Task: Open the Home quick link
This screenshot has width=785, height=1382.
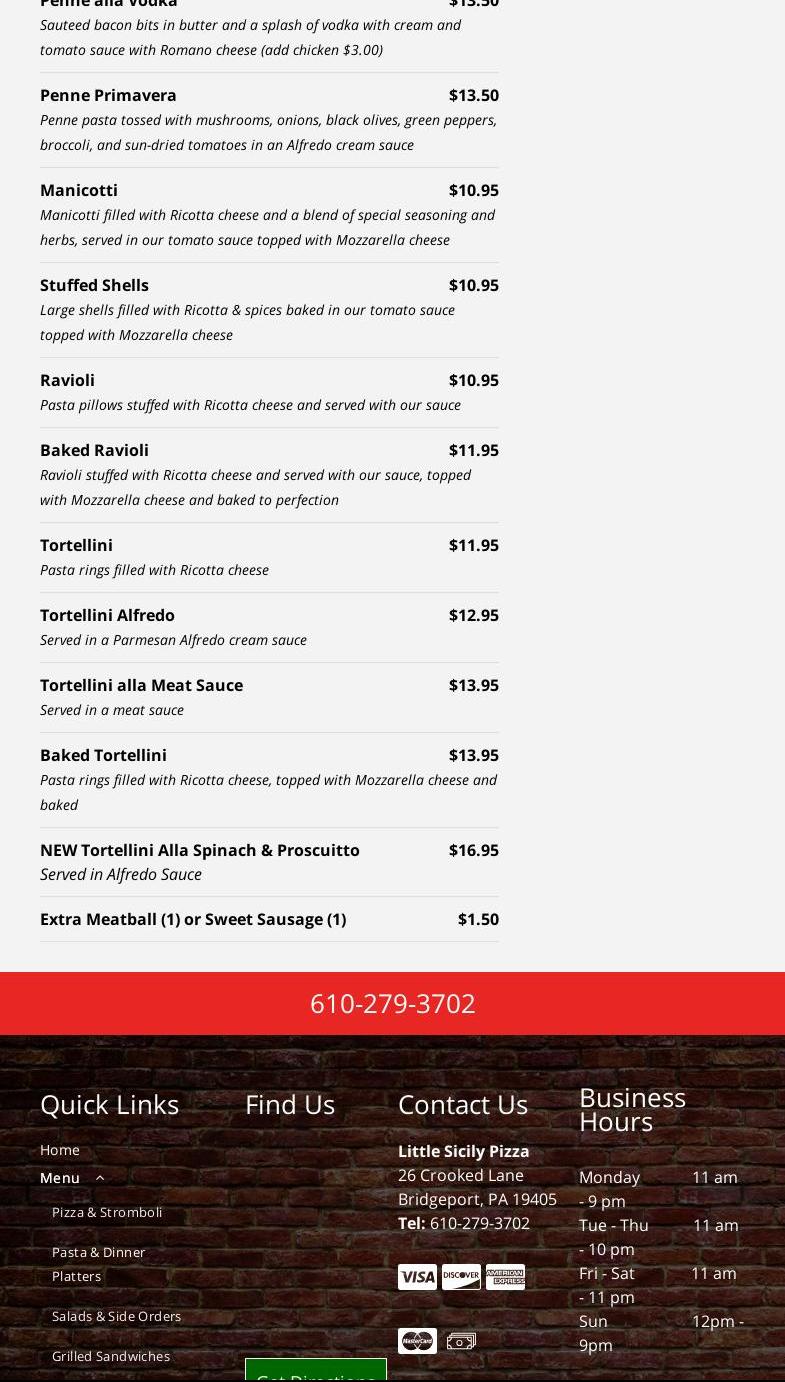Action: click(x=60, y=1150)
